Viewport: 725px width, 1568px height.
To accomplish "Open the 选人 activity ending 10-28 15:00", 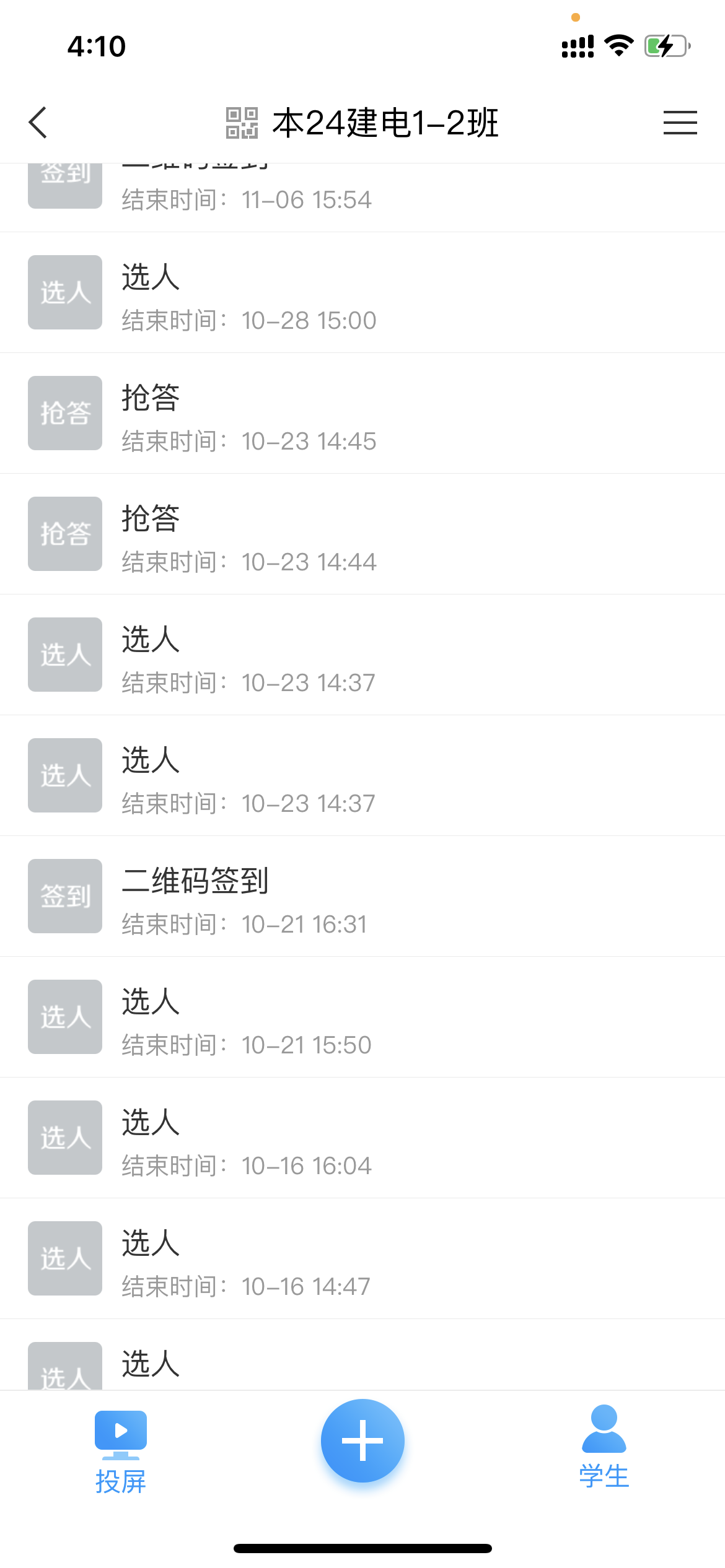I will click(x=362, y=293).
